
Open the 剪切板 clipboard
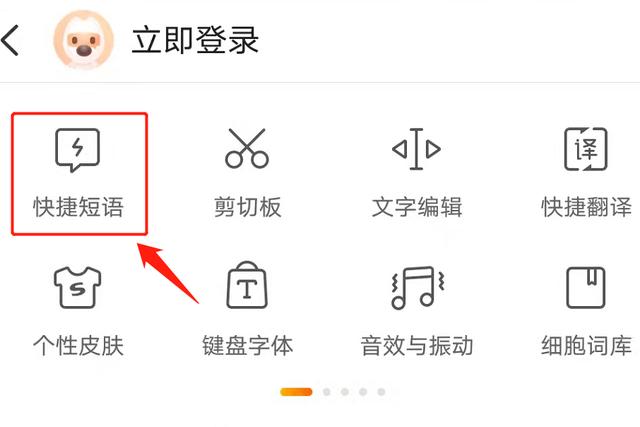(247, 172)
